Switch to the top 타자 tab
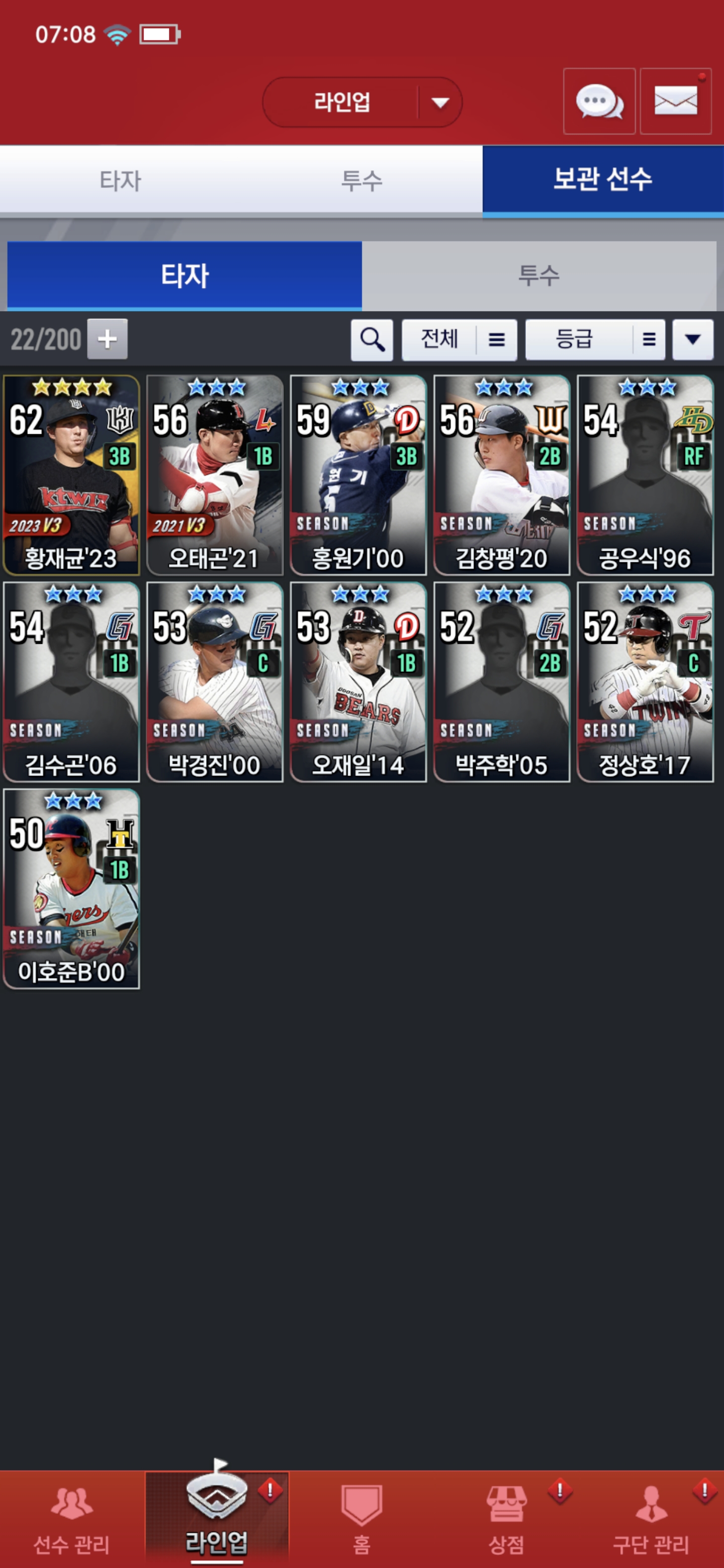Image resolution: width=724 pixels, height=1568 pixels. click(x=121, y=181)
